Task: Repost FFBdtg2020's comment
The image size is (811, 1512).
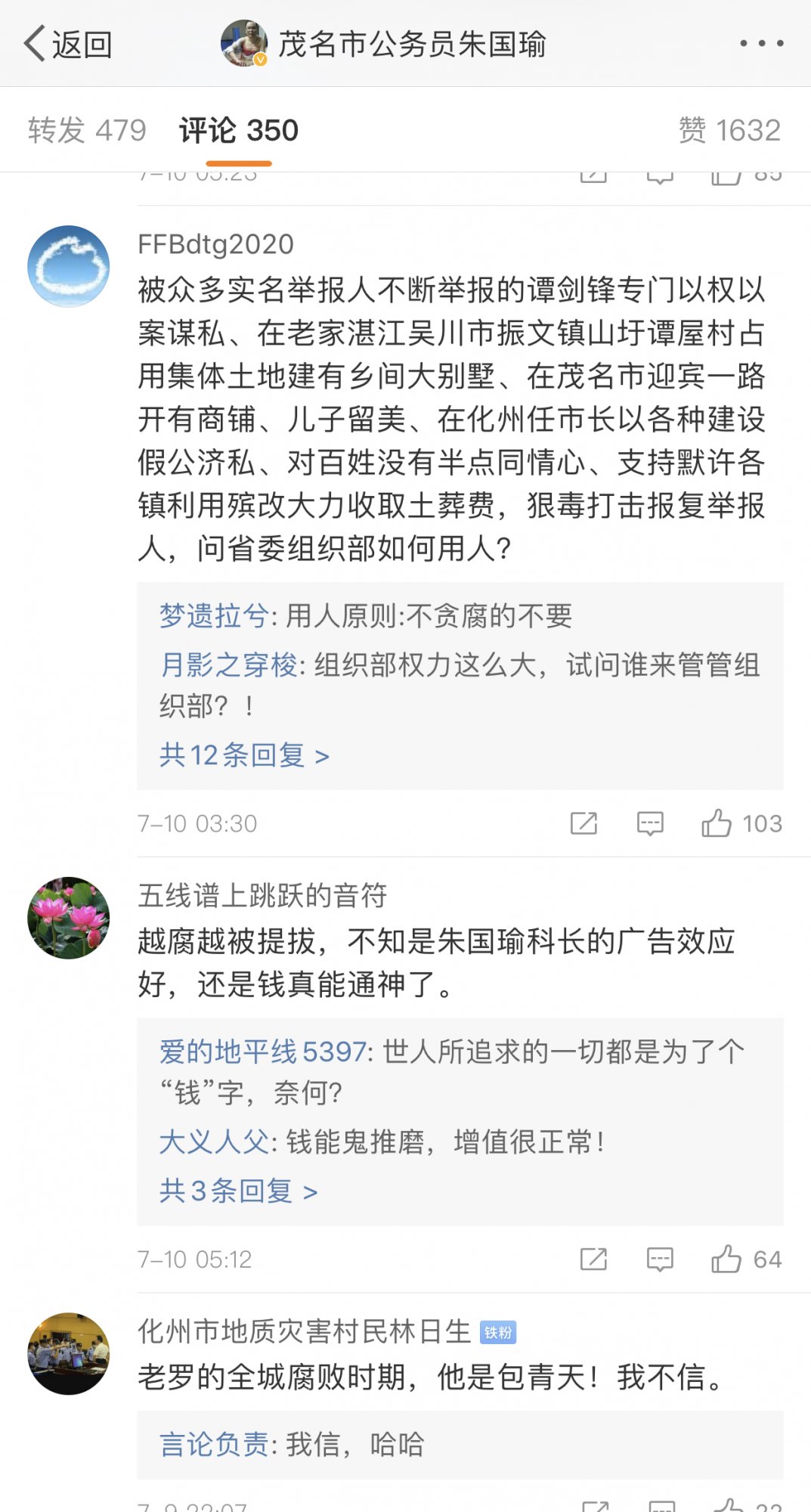Action: coord(583,823)
